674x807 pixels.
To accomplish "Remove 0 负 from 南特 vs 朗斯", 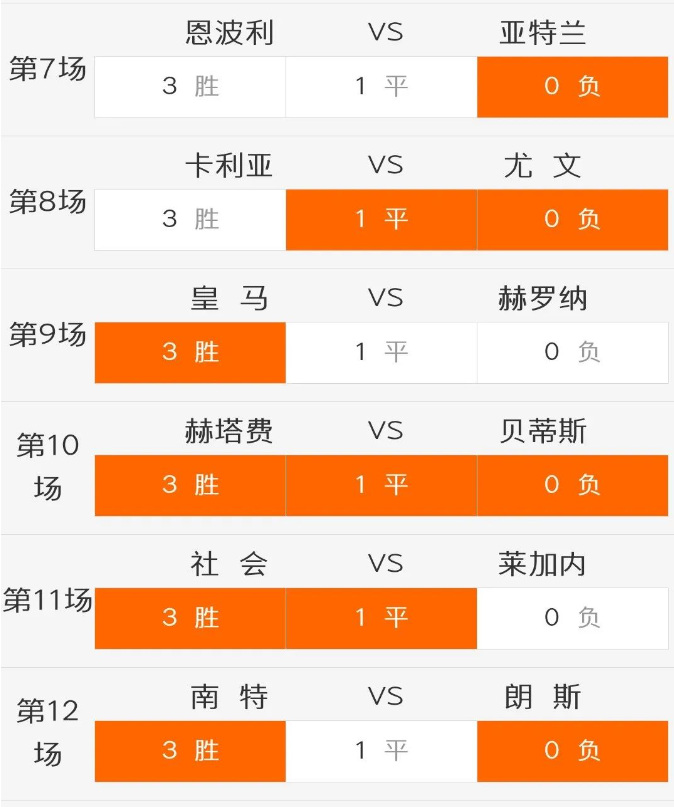I will tap(572, 751).
